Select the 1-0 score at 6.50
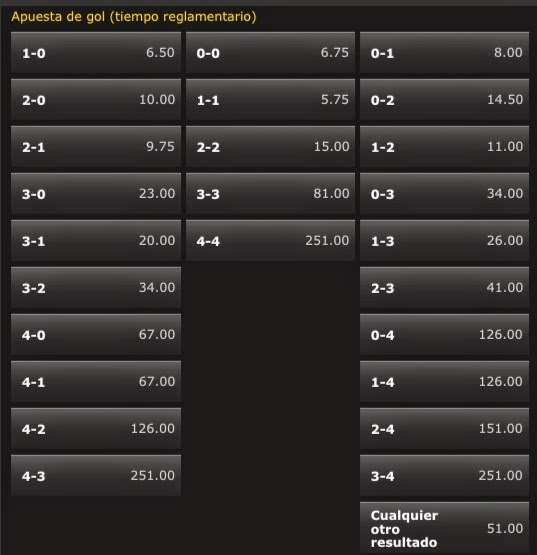 coord(96,53)
